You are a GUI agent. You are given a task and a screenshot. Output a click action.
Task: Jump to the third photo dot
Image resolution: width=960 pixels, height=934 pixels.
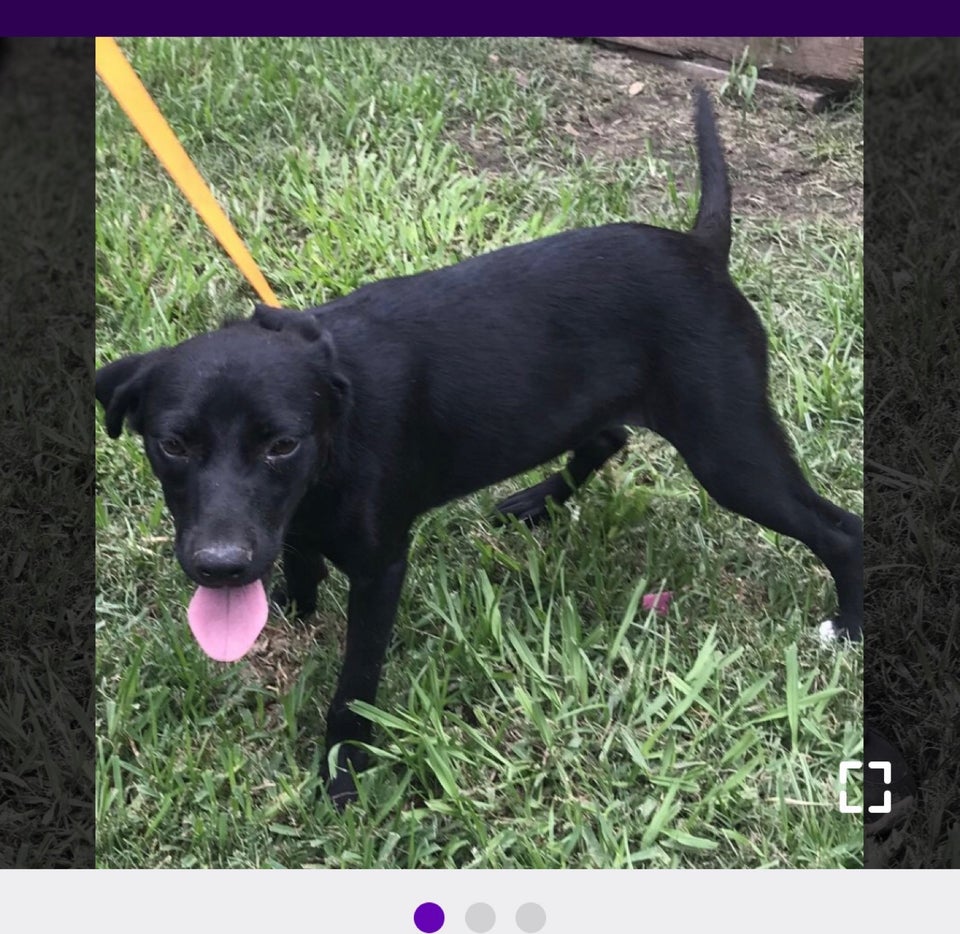[x=531, y=917]
